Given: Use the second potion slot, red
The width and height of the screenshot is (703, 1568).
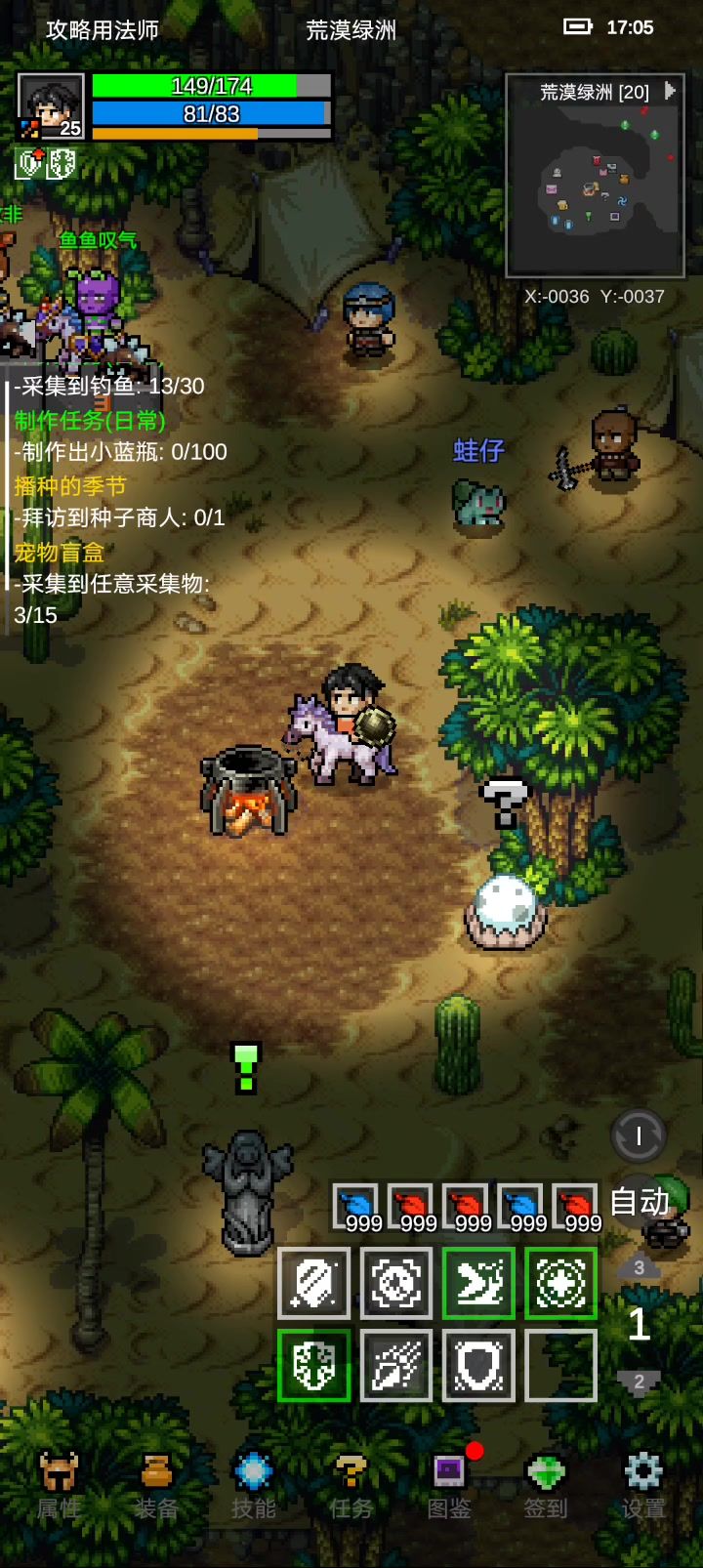Looking at the screenshot, I should 412,1209.
